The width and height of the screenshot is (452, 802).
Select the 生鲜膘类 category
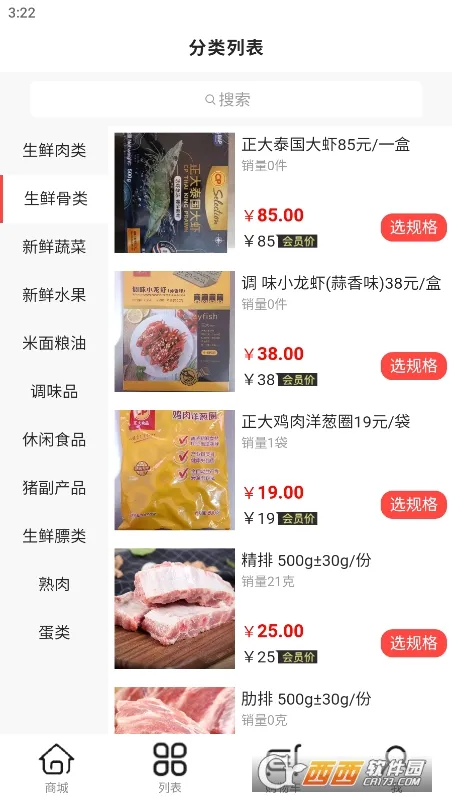pos(54,536)
